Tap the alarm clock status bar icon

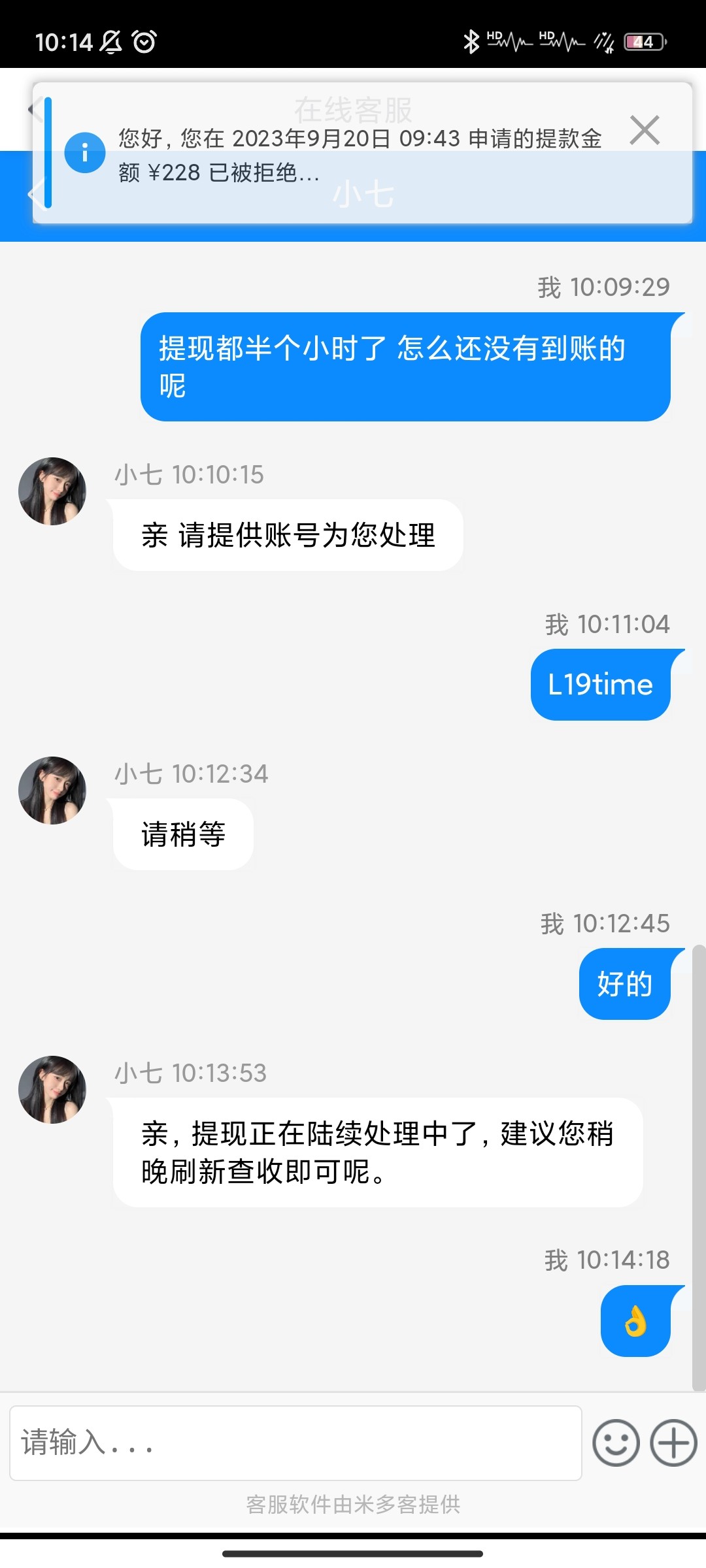tap(143, 41)
